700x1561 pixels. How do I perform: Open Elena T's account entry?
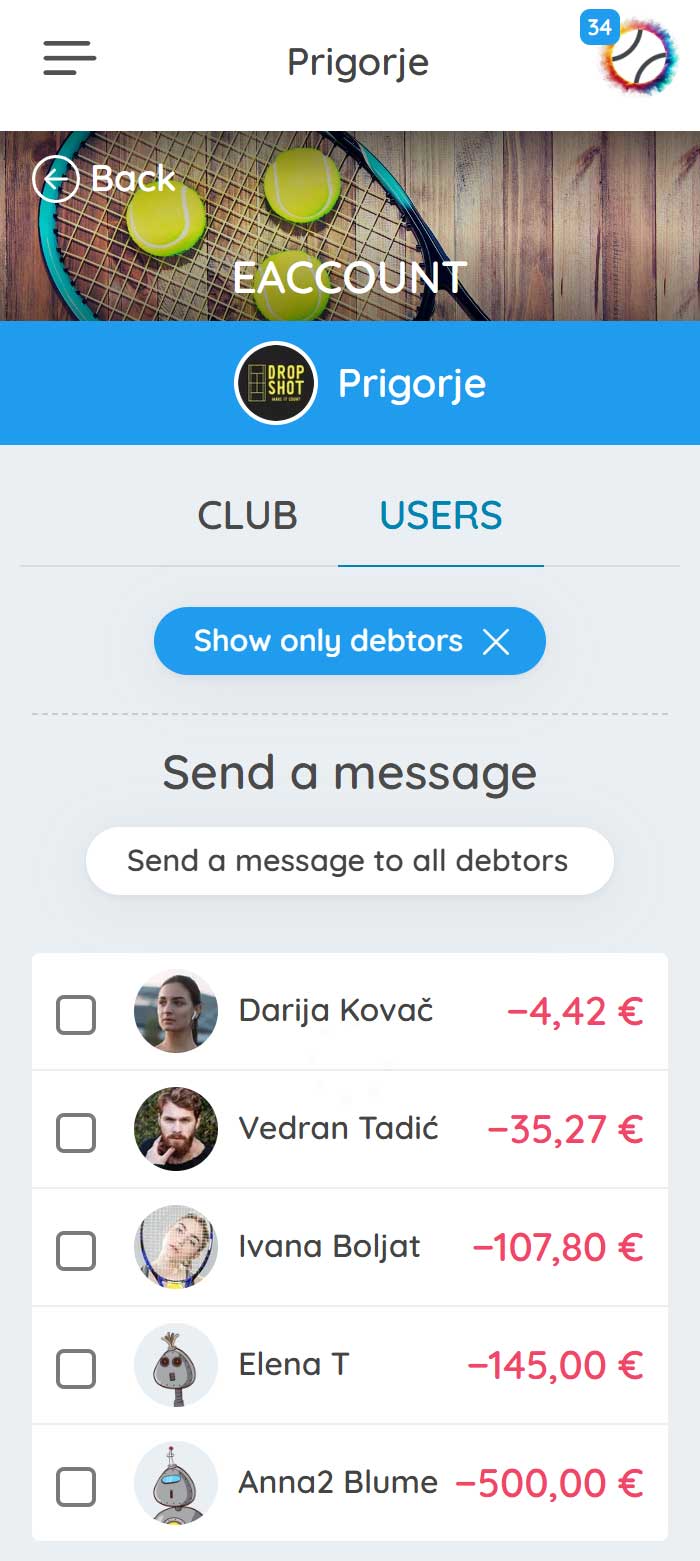click(x=293, y=1365)
